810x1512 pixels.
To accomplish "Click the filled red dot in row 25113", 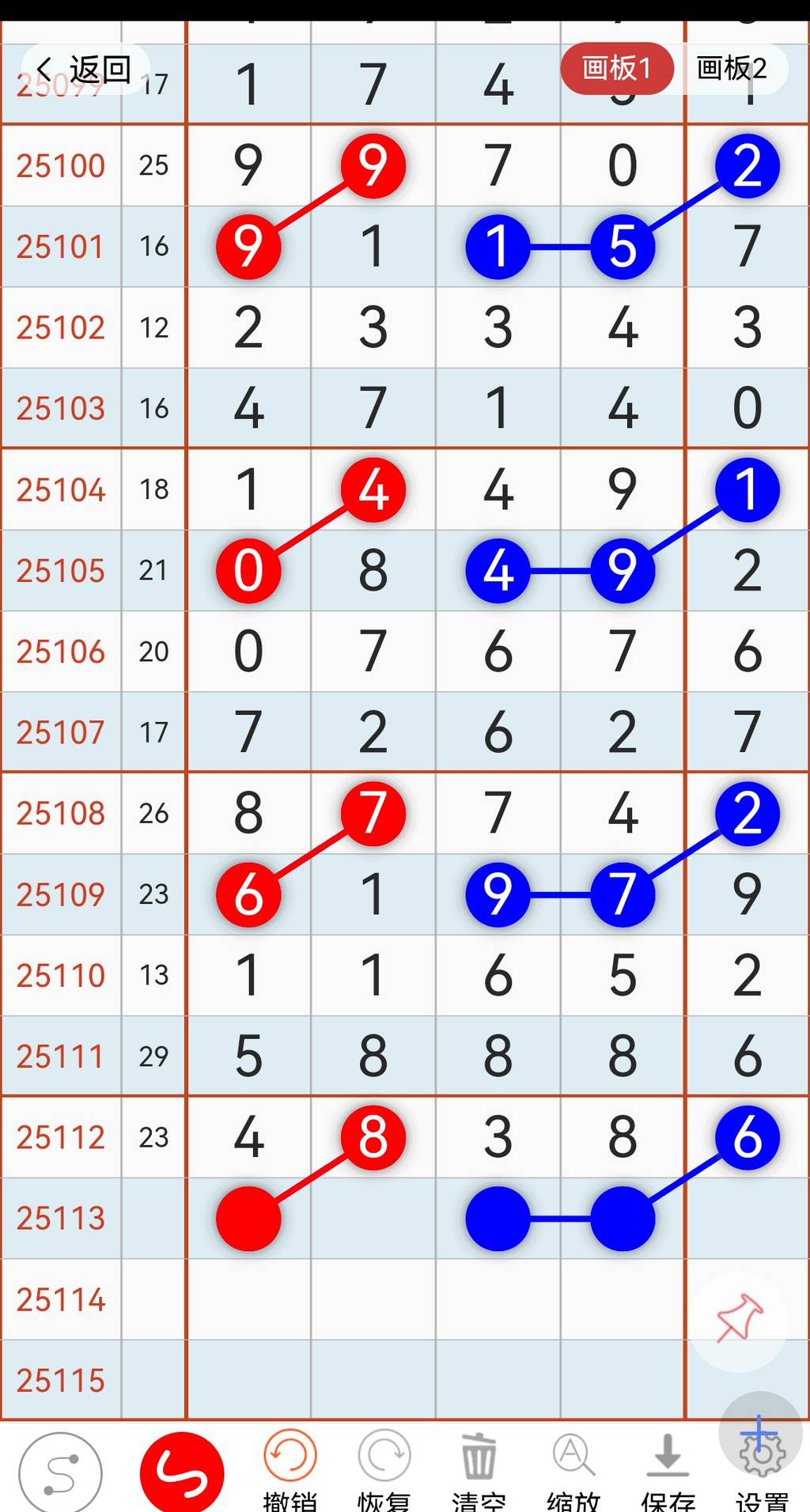I will click(248, 1219).
